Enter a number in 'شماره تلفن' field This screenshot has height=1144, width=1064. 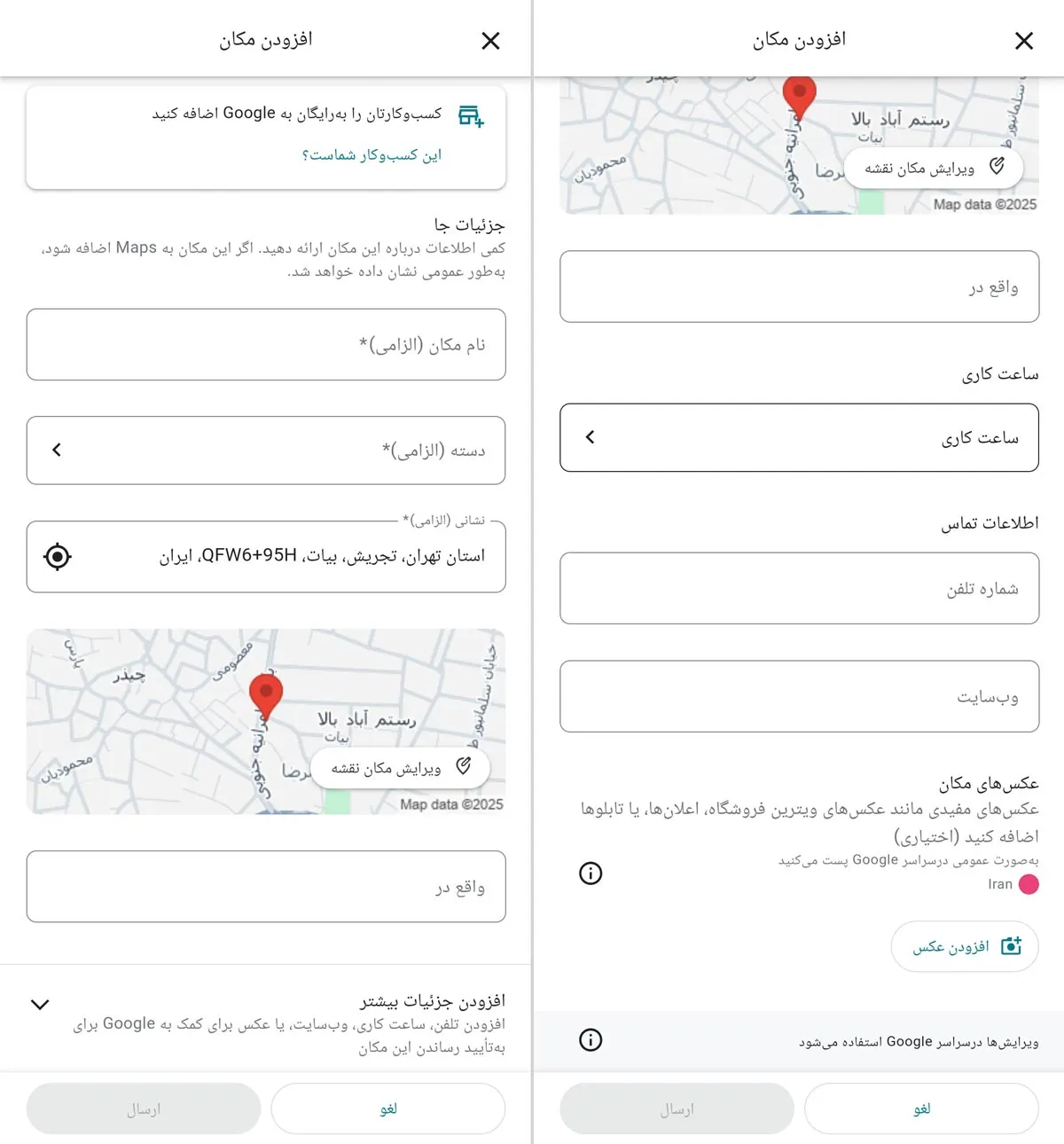(799, 589)
